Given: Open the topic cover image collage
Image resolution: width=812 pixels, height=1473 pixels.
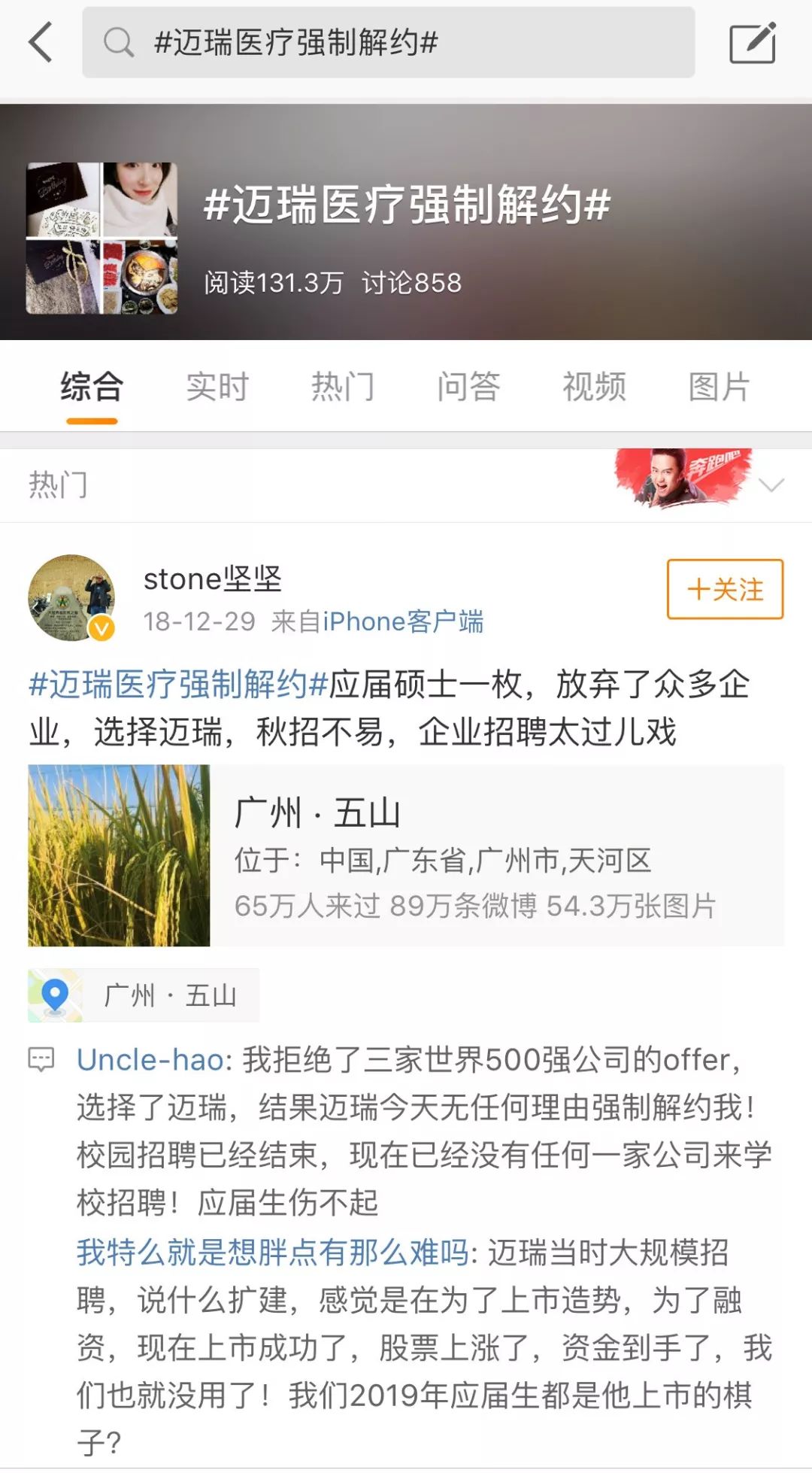Looking at the screenshot, I should click(102, 238).
